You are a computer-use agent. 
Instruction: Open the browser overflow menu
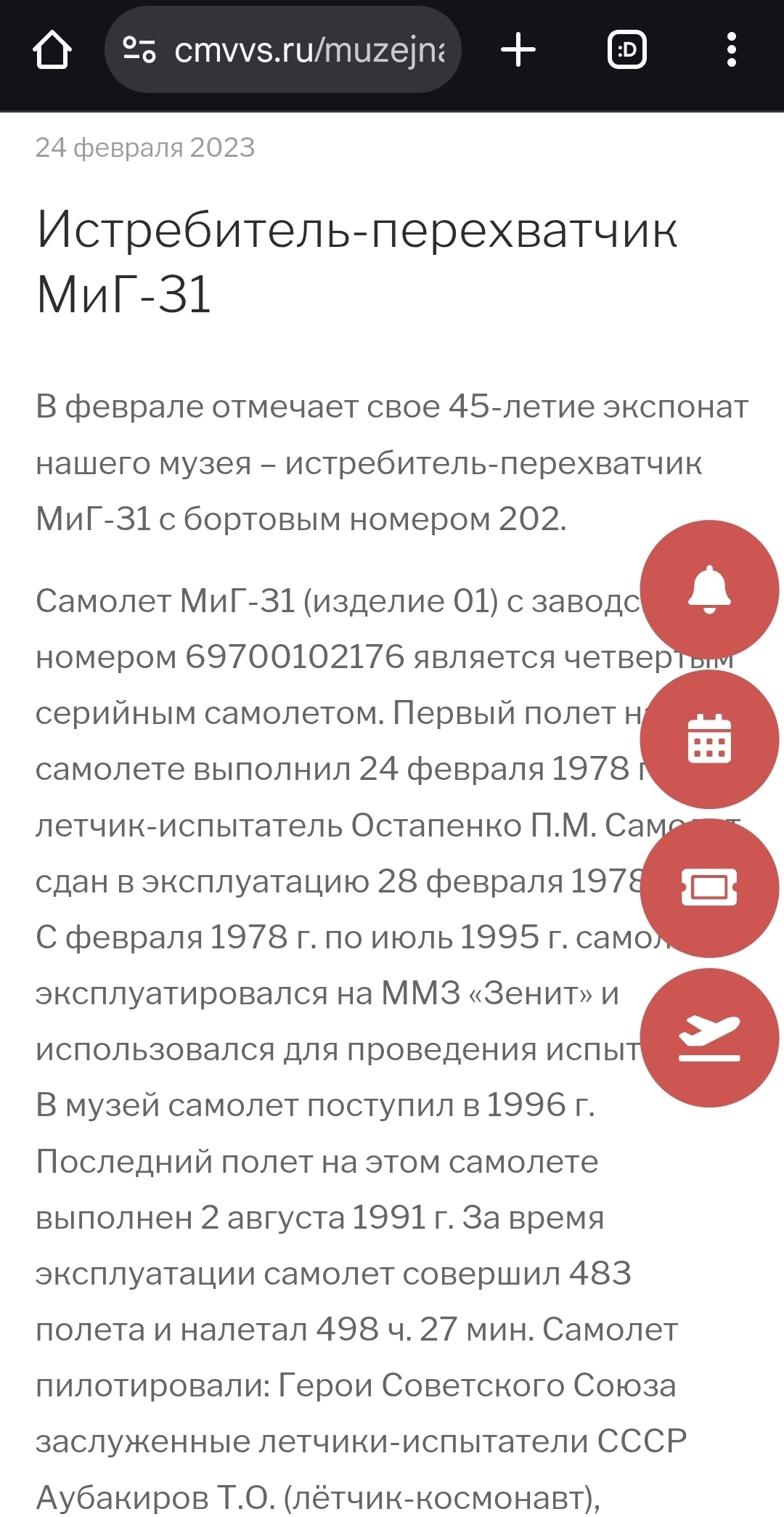click(732, 50)
